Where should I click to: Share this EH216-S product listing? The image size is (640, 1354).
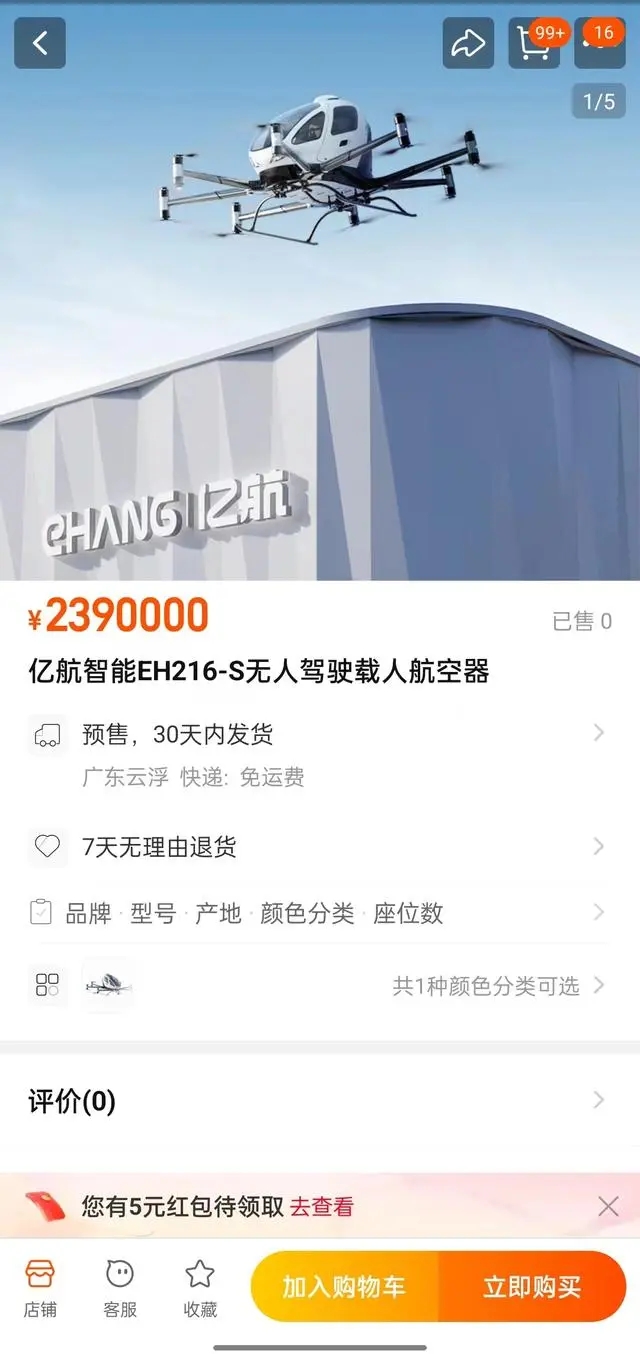point(468,43)
